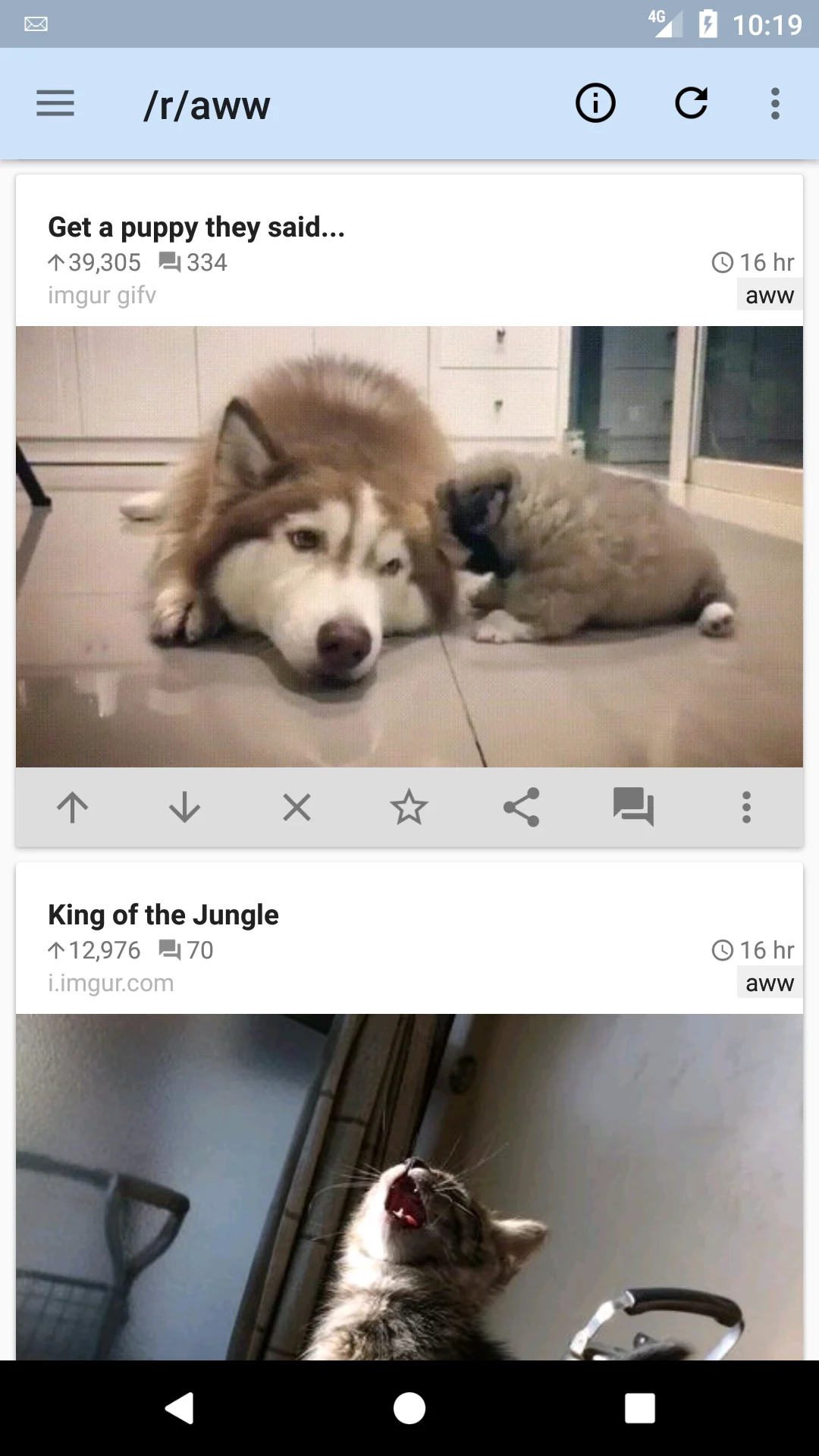
Task: Go back using the system back button
Action: pos(180,1408)
